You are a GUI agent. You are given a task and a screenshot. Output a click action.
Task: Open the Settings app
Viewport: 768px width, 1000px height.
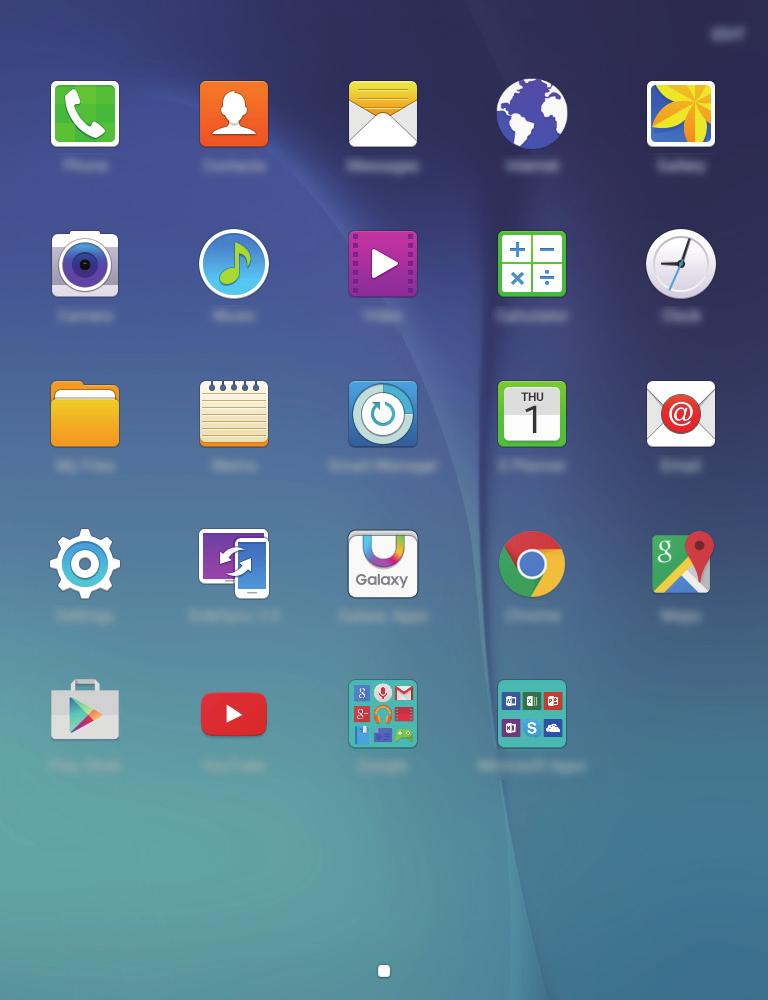point(85,564)
